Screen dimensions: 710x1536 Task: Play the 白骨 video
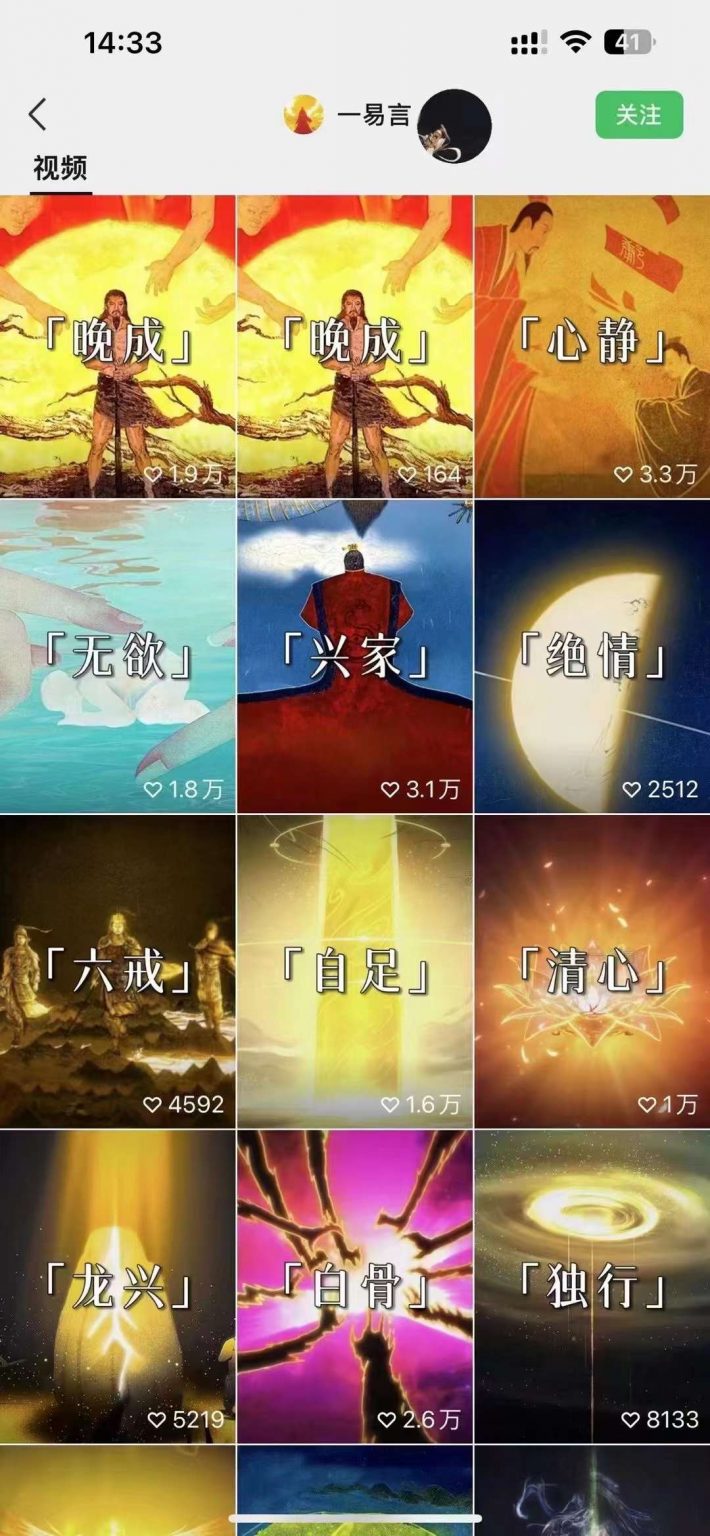[x=354, y=1287]
